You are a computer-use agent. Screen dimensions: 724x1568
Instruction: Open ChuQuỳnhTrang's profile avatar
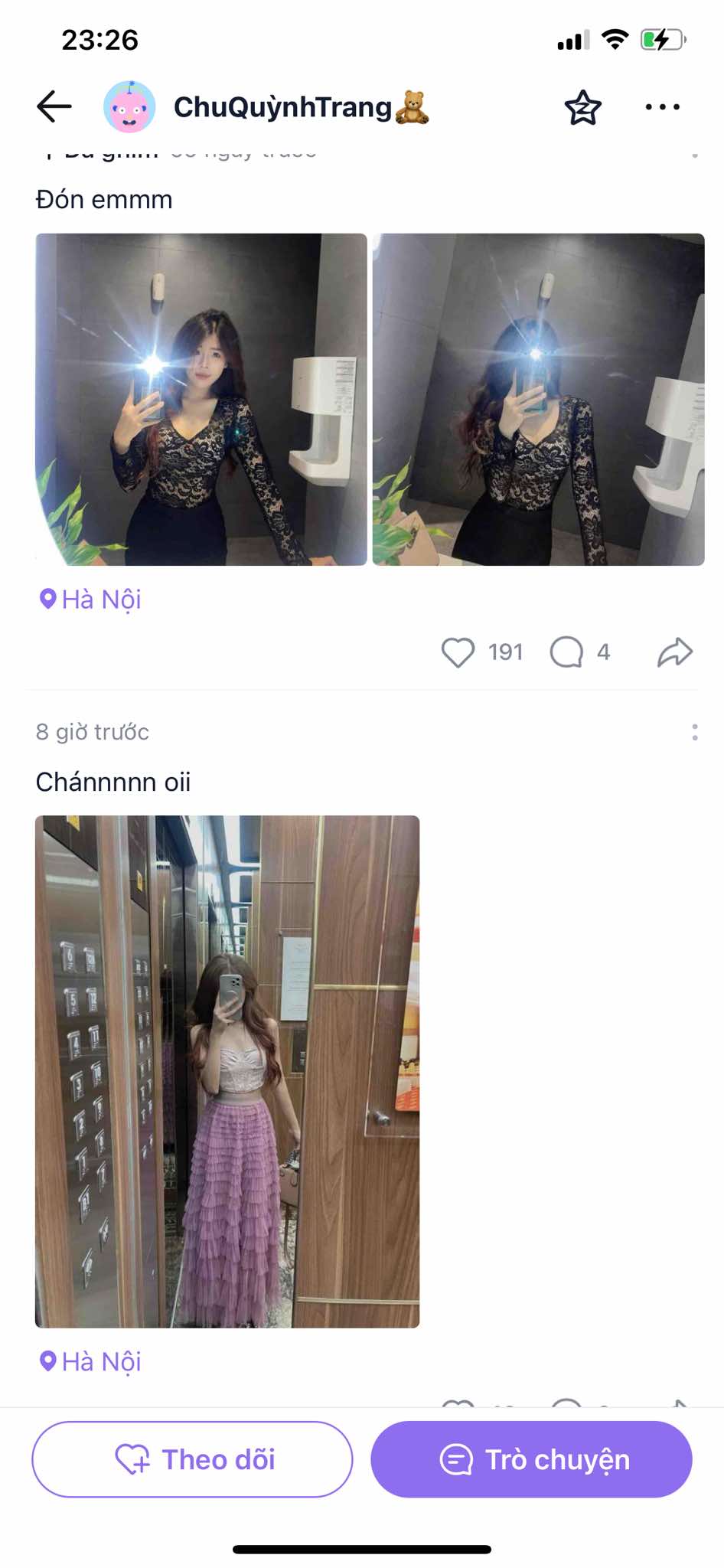129,107
